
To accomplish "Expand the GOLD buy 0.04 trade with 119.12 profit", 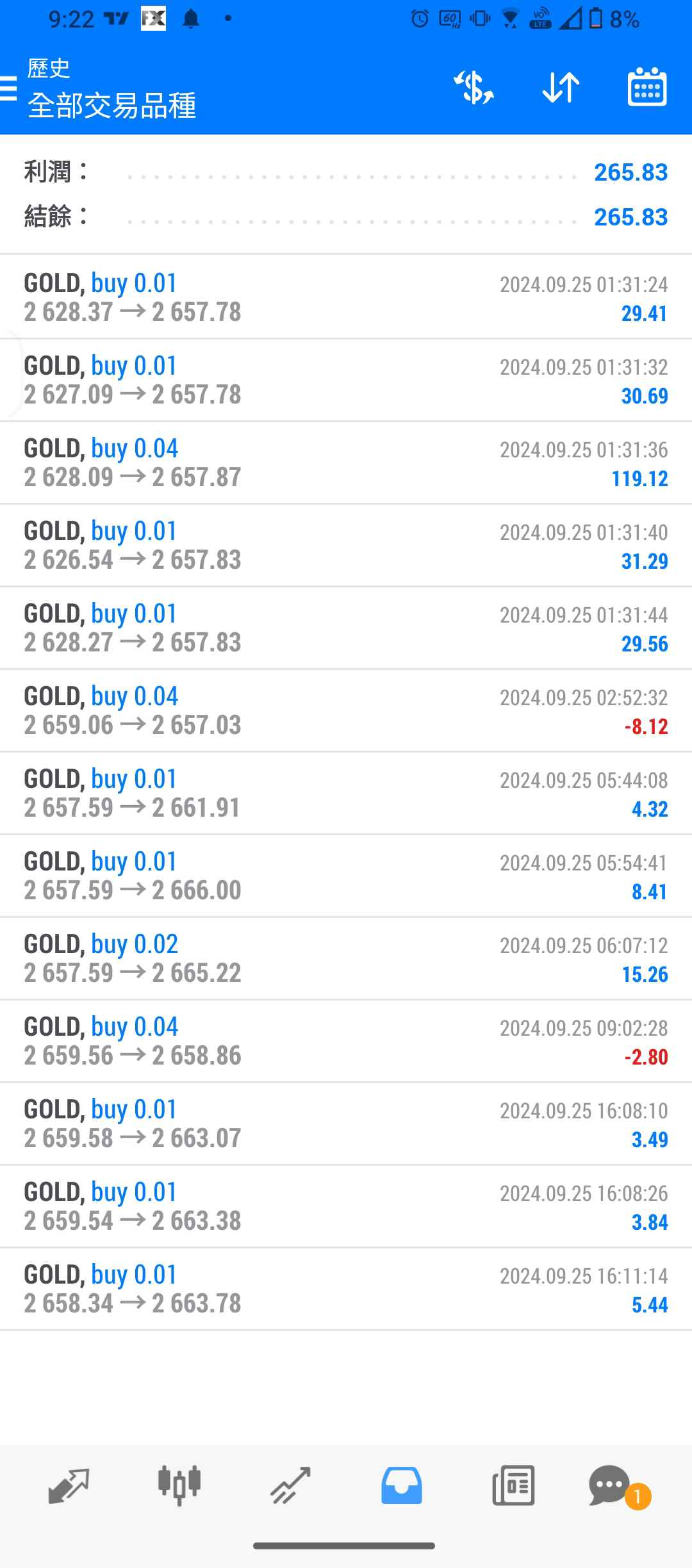I will point(346,463).
